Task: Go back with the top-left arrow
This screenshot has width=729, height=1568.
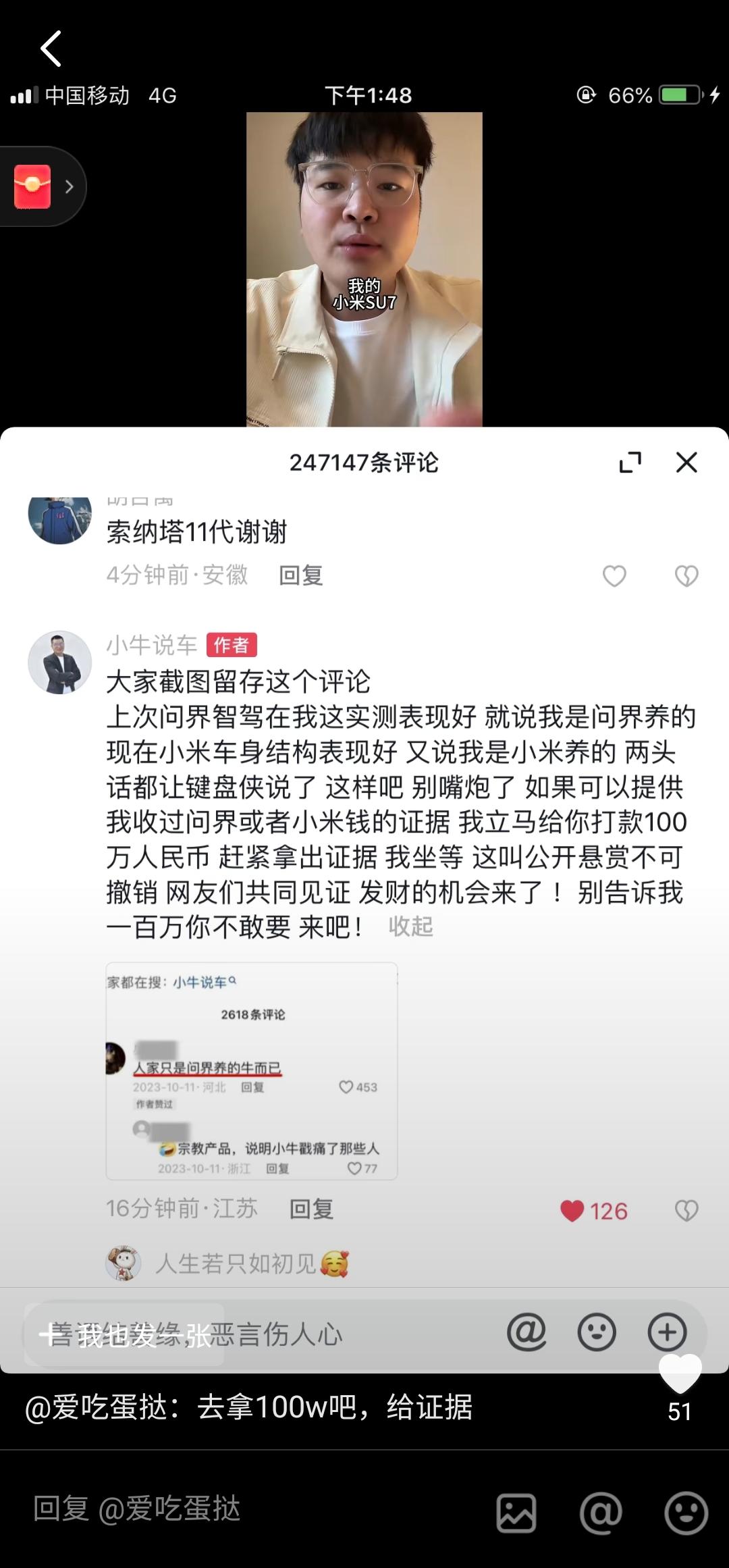Action: pos(51,49)
